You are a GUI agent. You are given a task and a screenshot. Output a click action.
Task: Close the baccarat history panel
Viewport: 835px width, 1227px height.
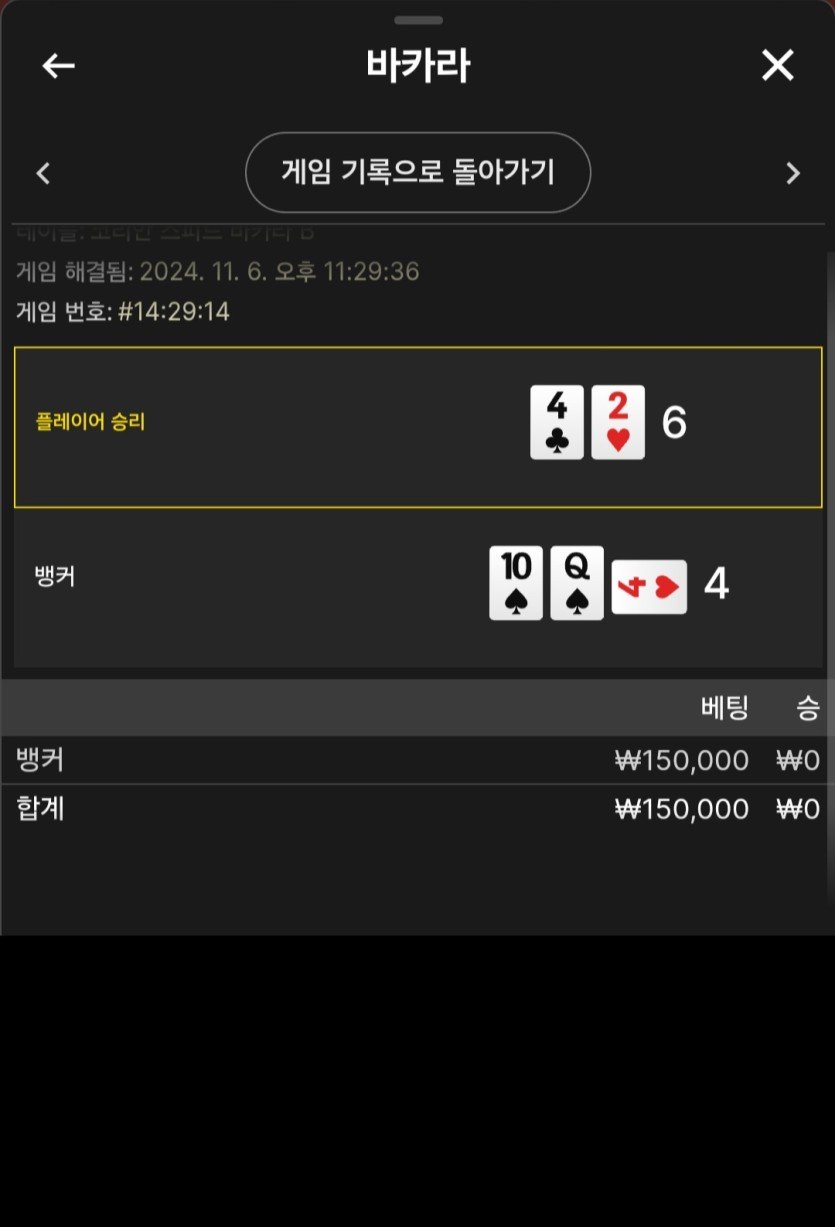pos(777,66)
